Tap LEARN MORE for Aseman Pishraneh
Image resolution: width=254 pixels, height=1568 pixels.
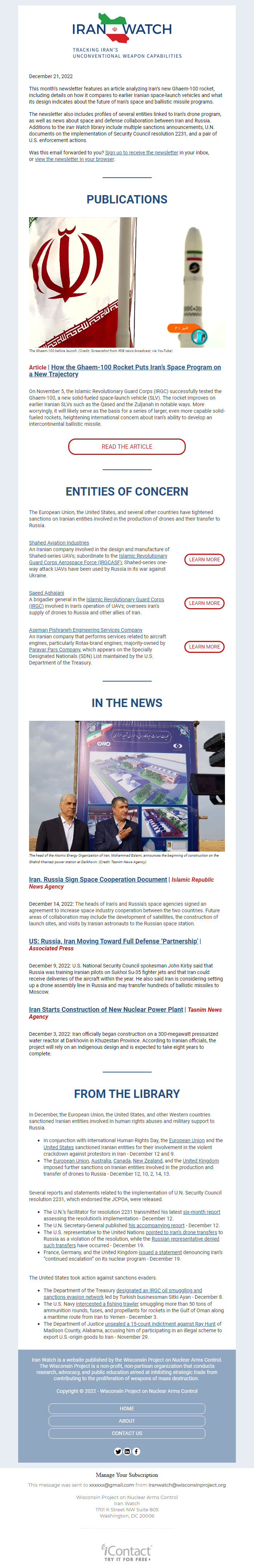pyautogui.click(x=204, y=647)
